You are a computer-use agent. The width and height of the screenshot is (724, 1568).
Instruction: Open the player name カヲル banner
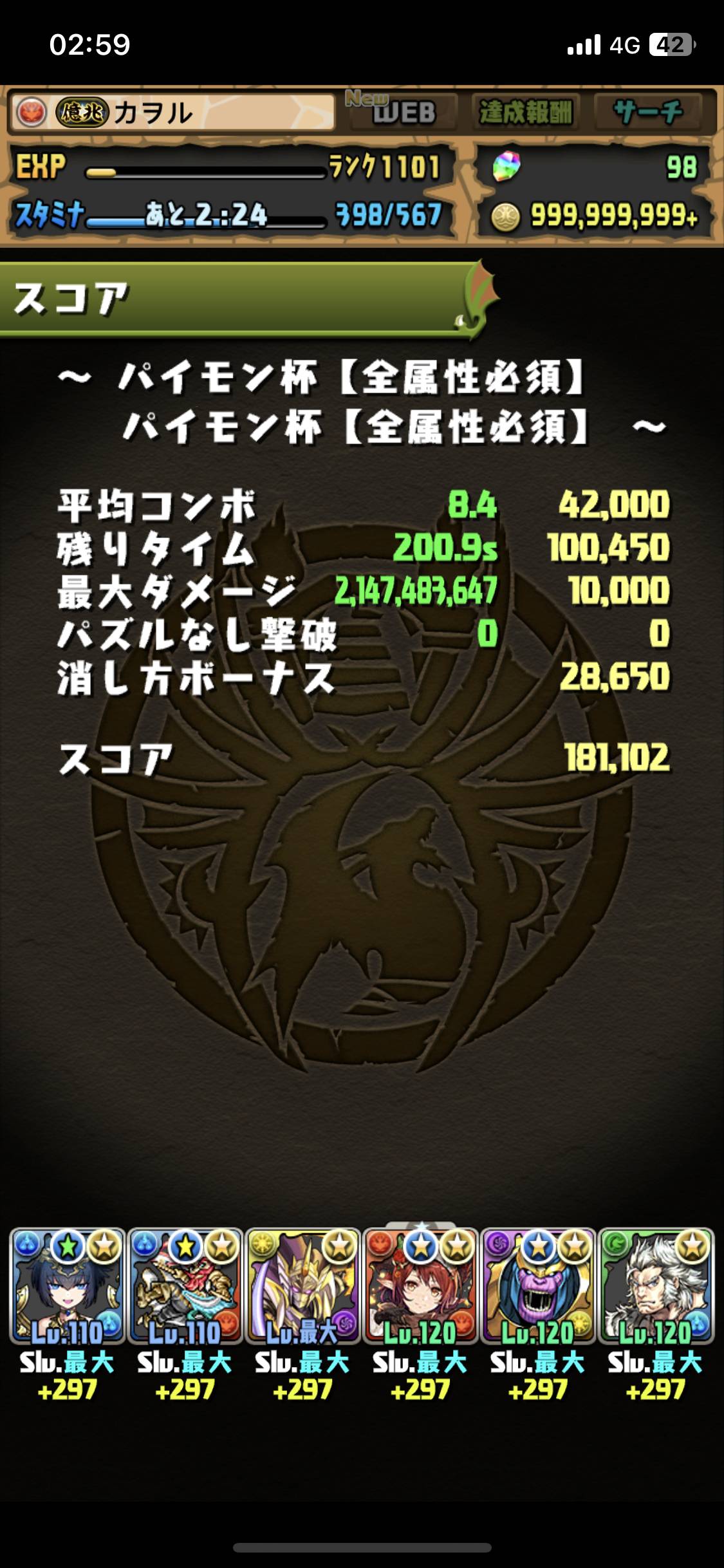174,113
